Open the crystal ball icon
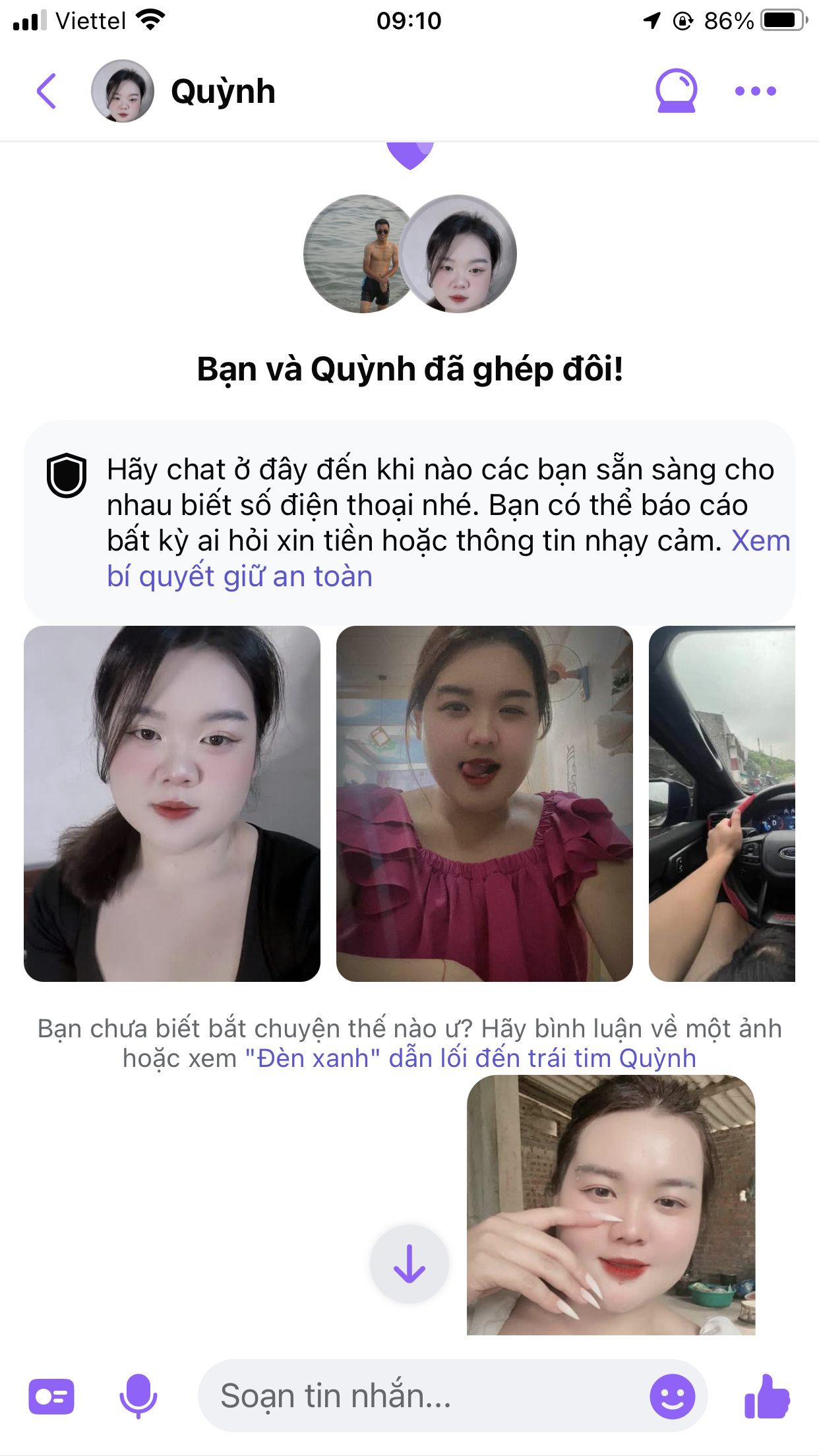 [676, 91]
